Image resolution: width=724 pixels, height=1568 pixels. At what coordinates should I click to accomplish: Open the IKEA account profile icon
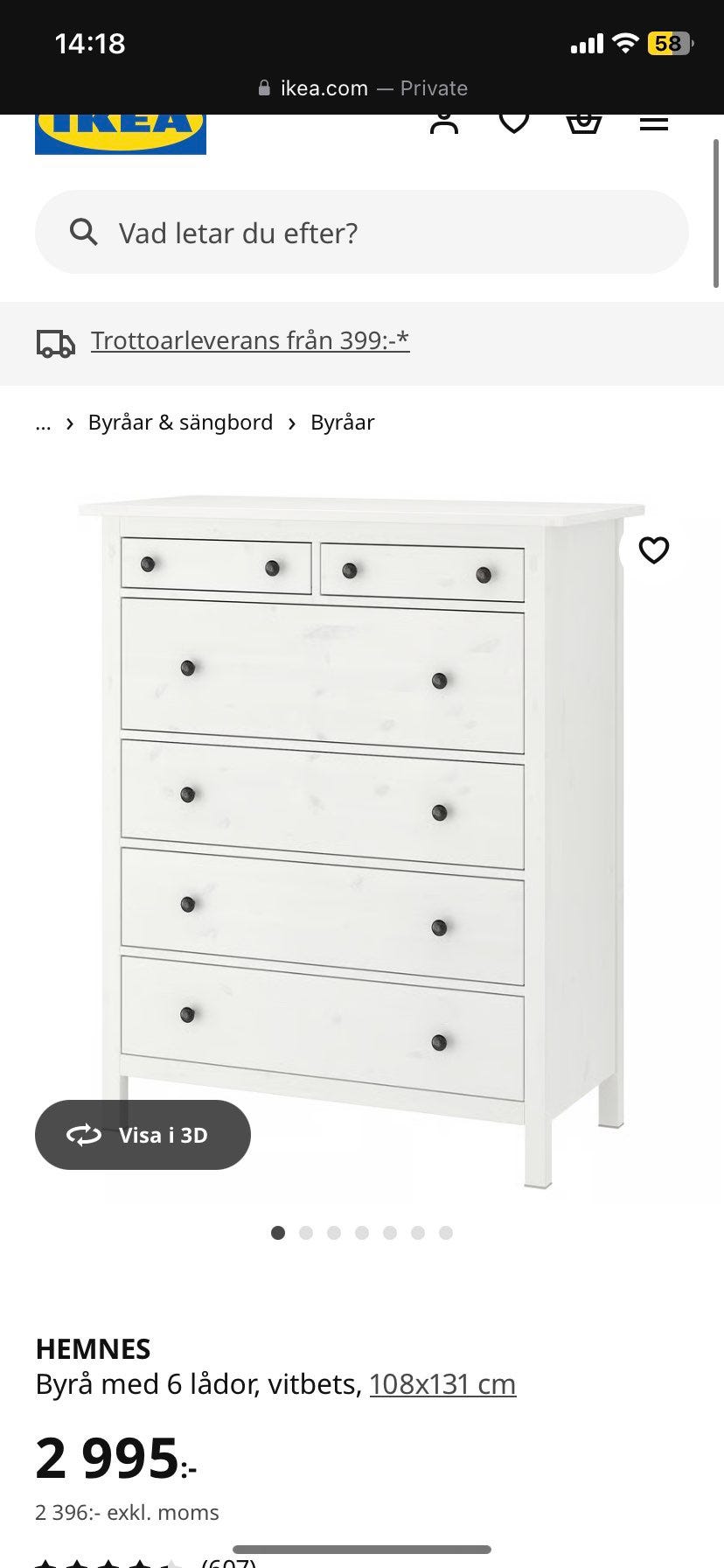click(444, 123)
